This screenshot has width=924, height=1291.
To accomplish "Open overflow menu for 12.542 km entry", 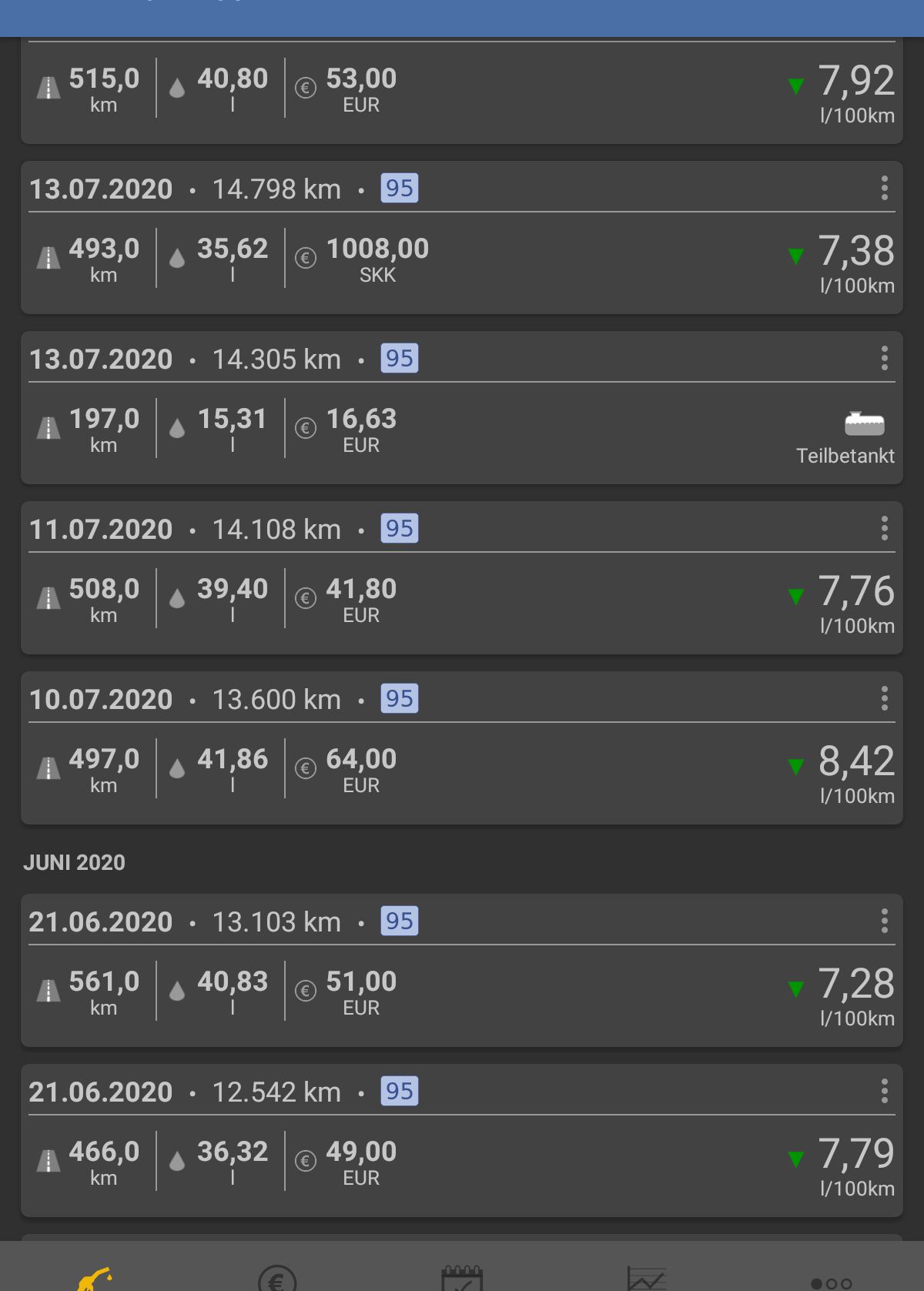I will [x=884, y=1091].
